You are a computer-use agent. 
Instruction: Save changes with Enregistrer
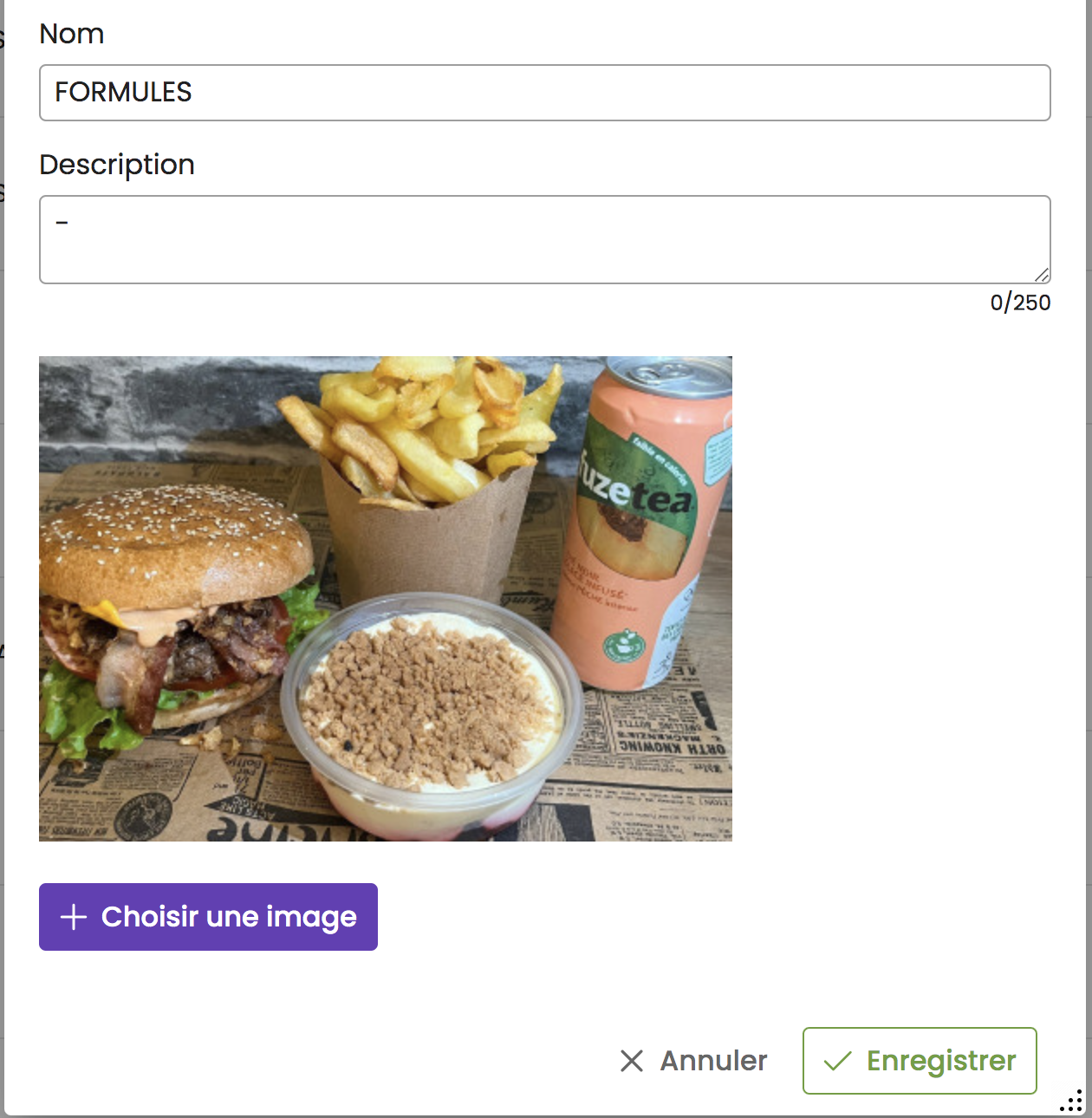tap(920, 1061)
